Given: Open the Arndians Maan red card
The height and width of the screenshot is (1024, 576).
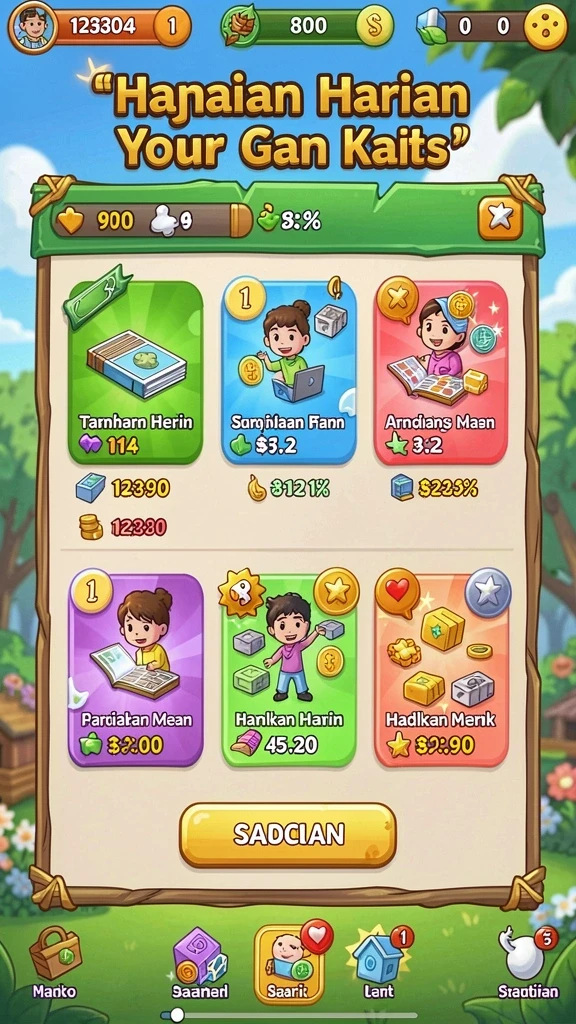Looking at the screenshot, I should coord(441,372).
